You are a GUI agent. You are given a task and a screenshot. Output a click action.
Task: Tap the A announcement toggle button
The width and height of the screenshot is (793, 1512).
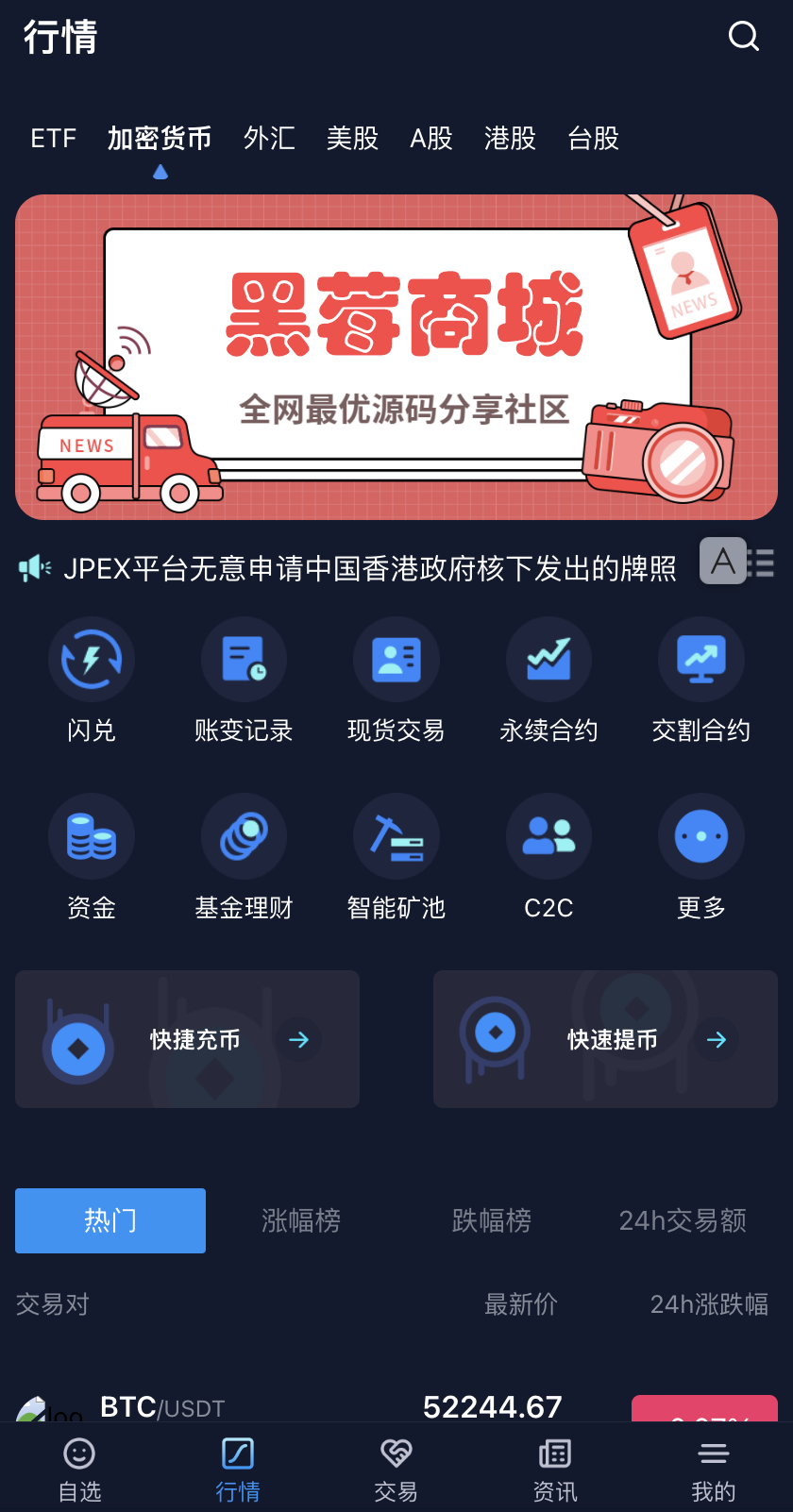[x=722, y=563]
